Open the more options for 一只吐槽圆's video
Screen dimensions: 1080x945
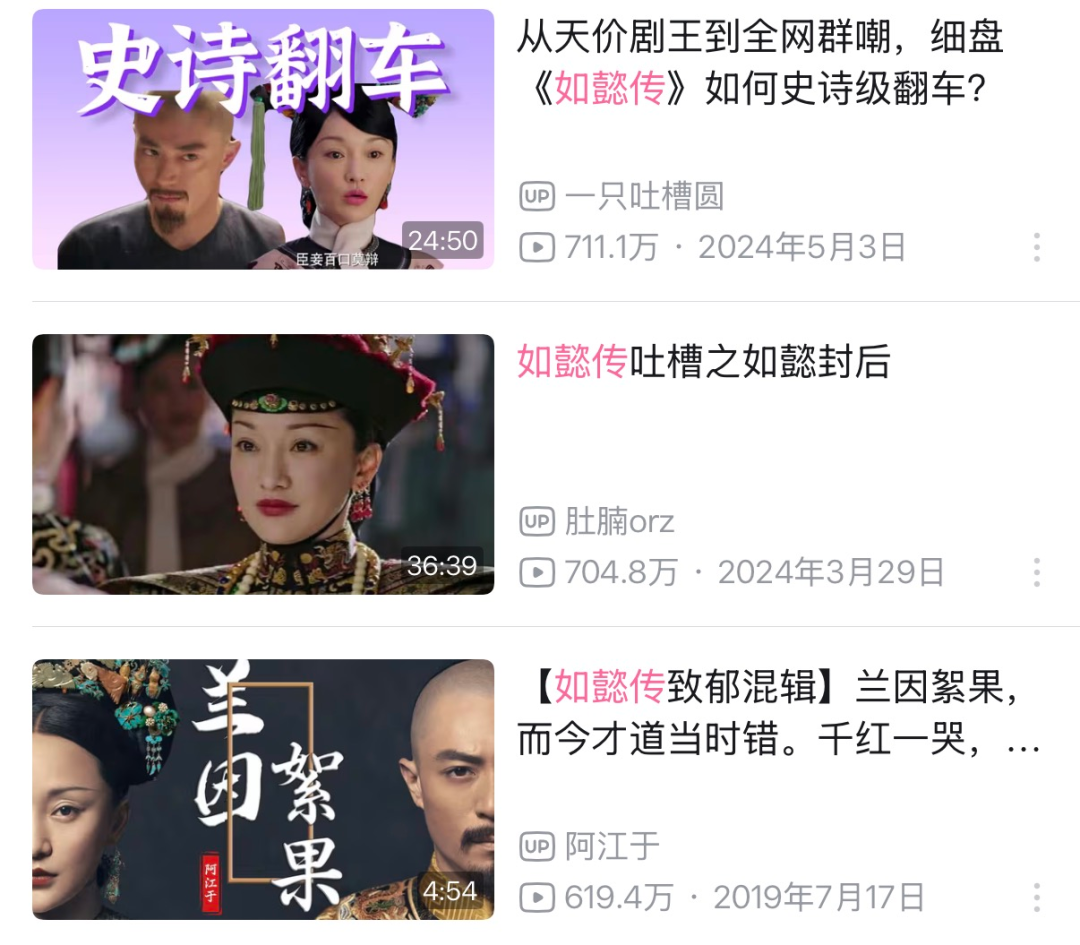tap(1036, 247)
